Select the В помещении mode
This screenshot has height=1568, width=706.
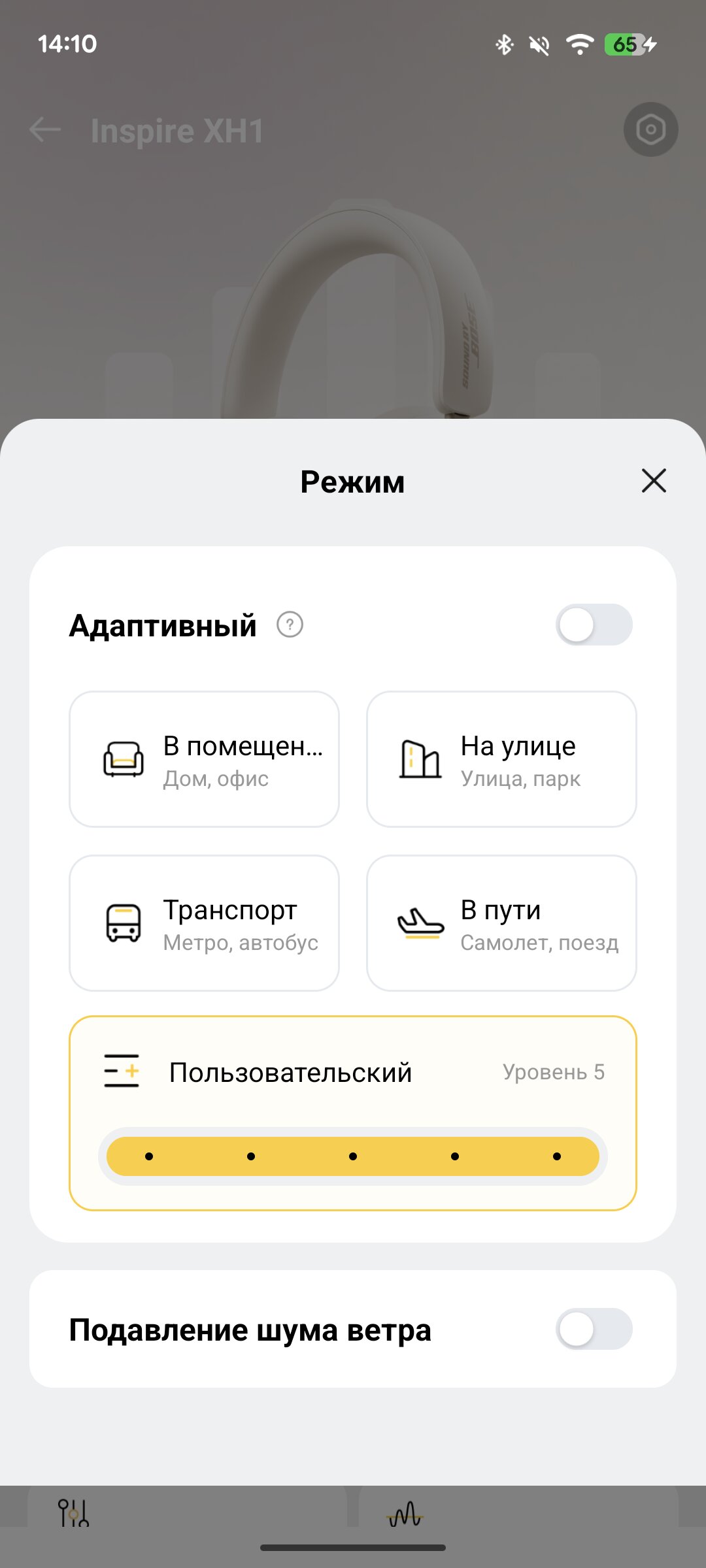coord(204,759)
